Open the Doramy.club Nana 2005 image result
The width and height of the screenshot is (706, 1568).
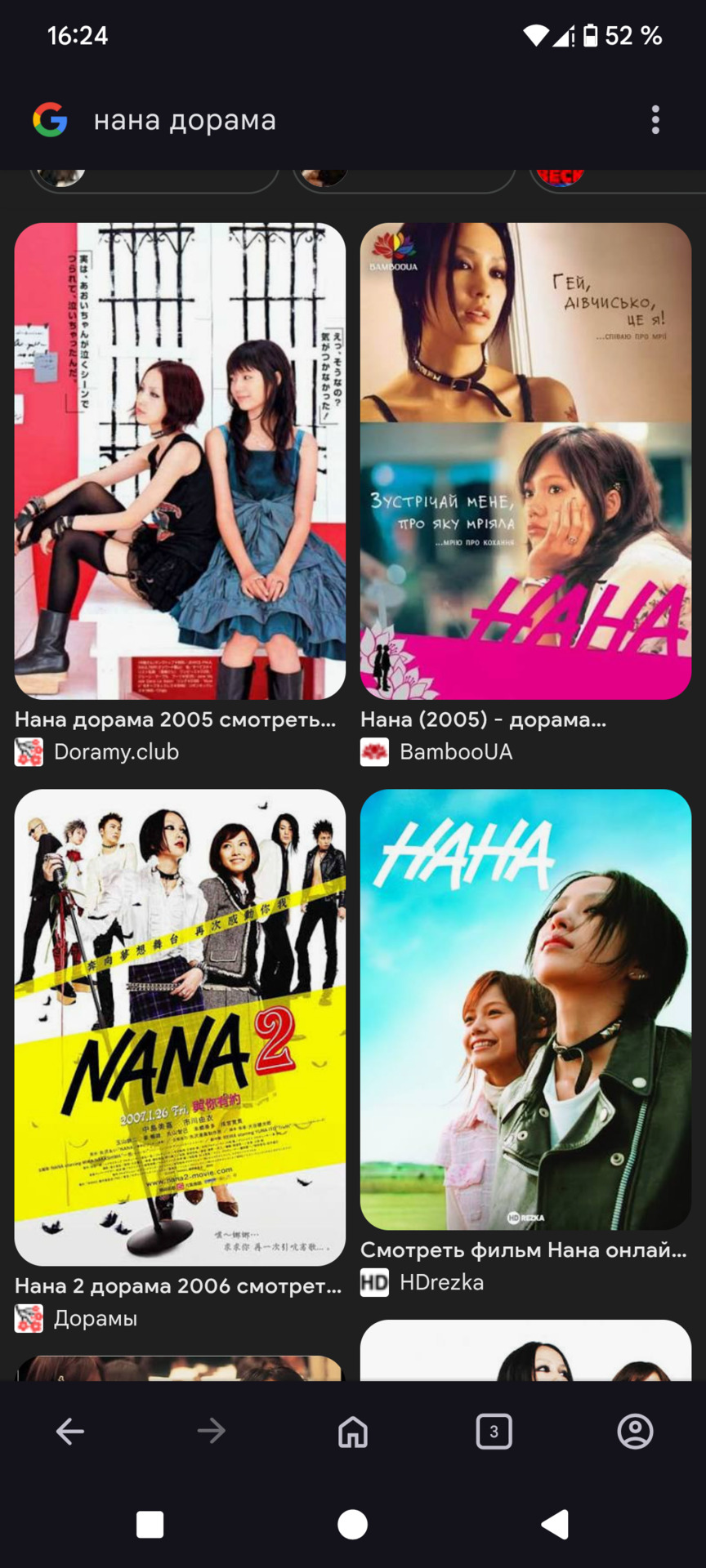[180, 461]
